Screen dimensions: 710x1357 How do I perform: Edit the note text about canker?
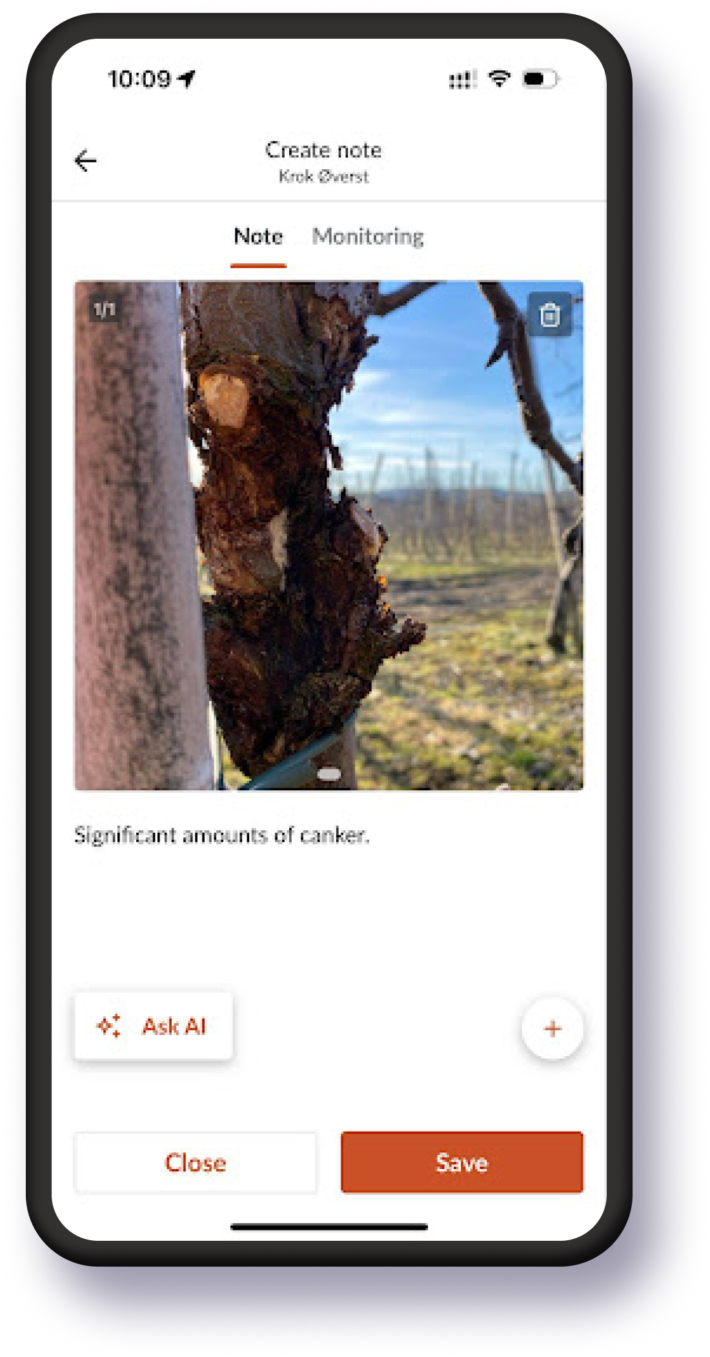click(222, 835)
